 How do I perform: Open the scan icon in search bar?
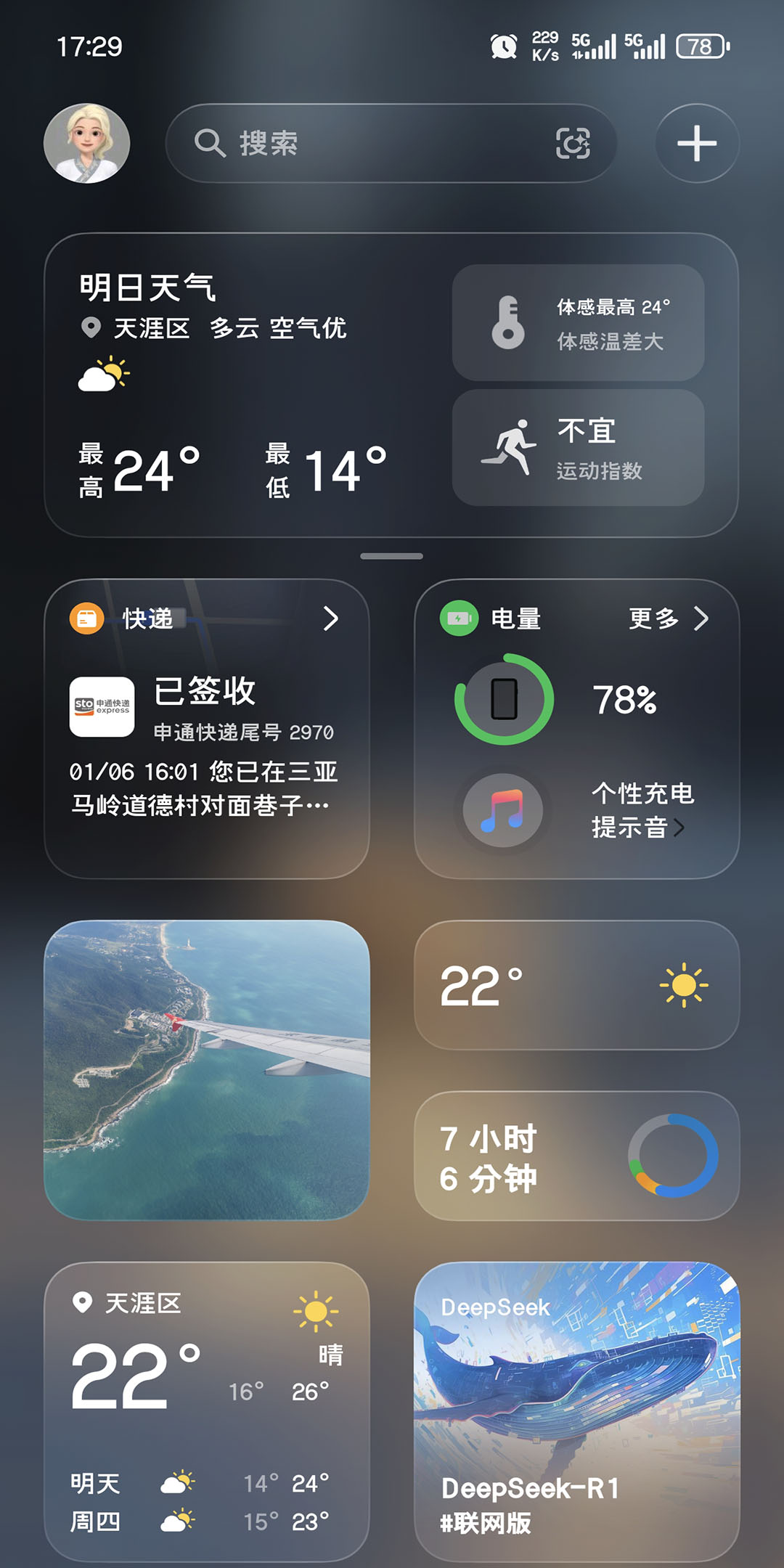pyautogui.click(x=573, y=143)
